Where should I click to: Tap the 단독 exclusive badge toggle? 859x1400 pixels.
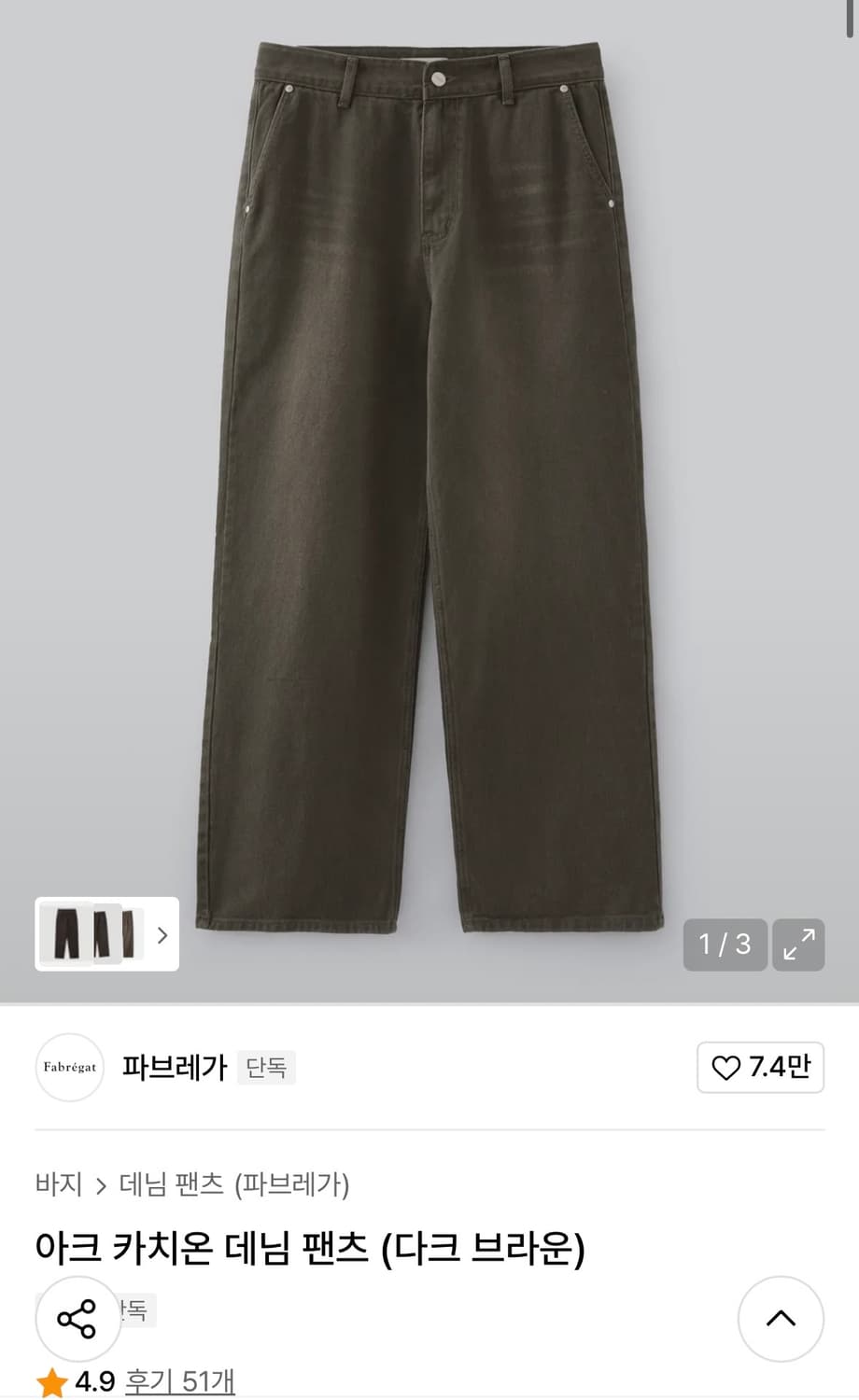point(266,1068)
